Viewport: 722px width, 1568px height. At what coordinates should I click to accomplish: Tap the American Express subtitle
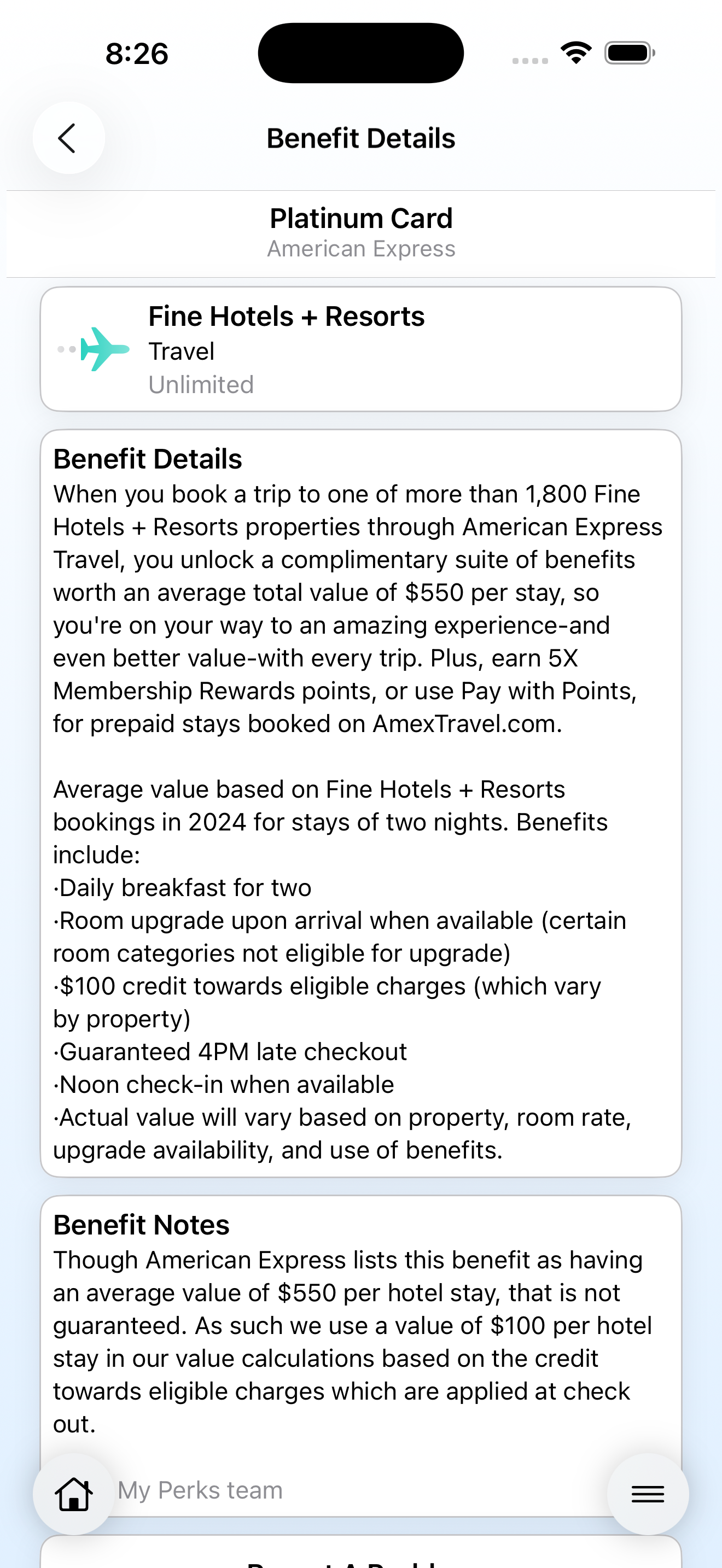pyautogui.click(x=361, y=248)
